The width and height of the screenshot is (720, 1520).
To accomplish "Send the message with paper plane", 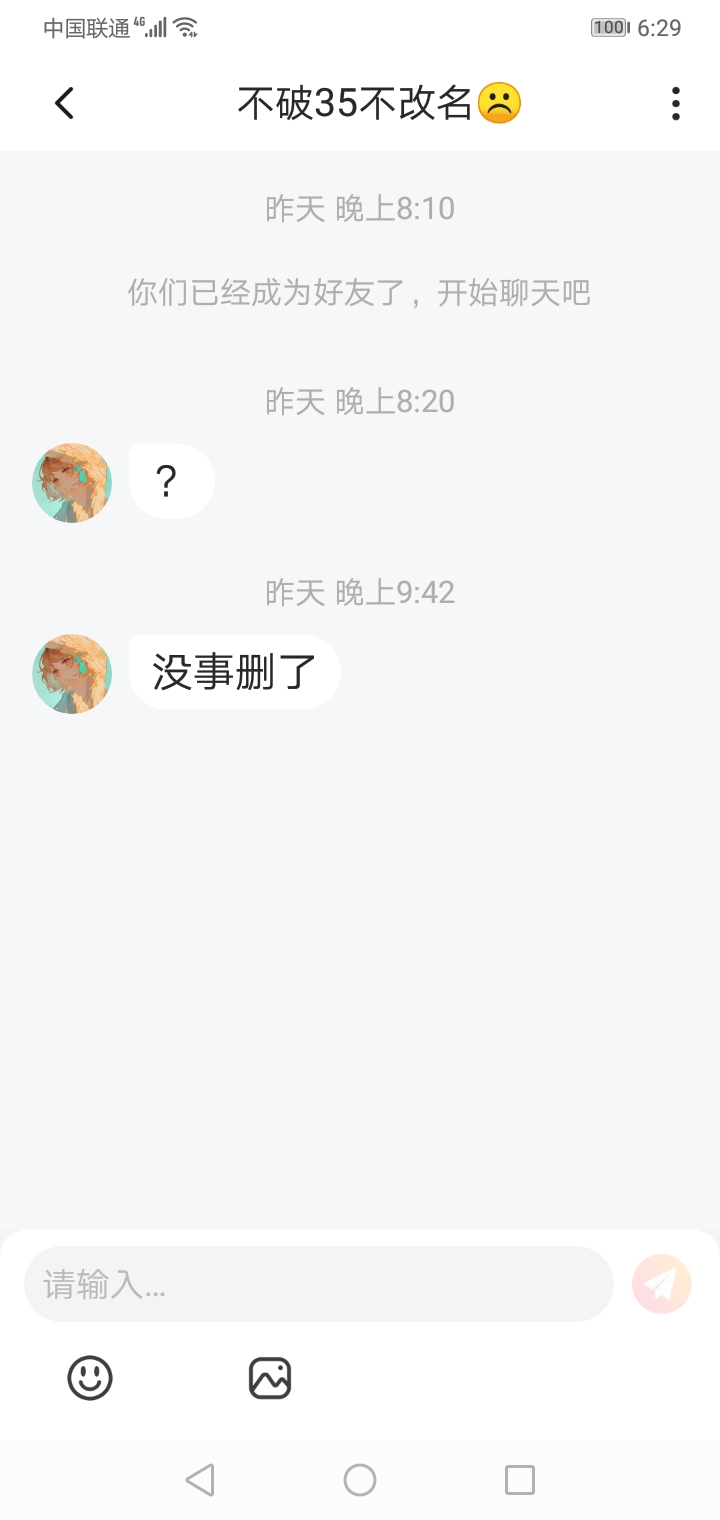I will click(x=662, y=1284).
